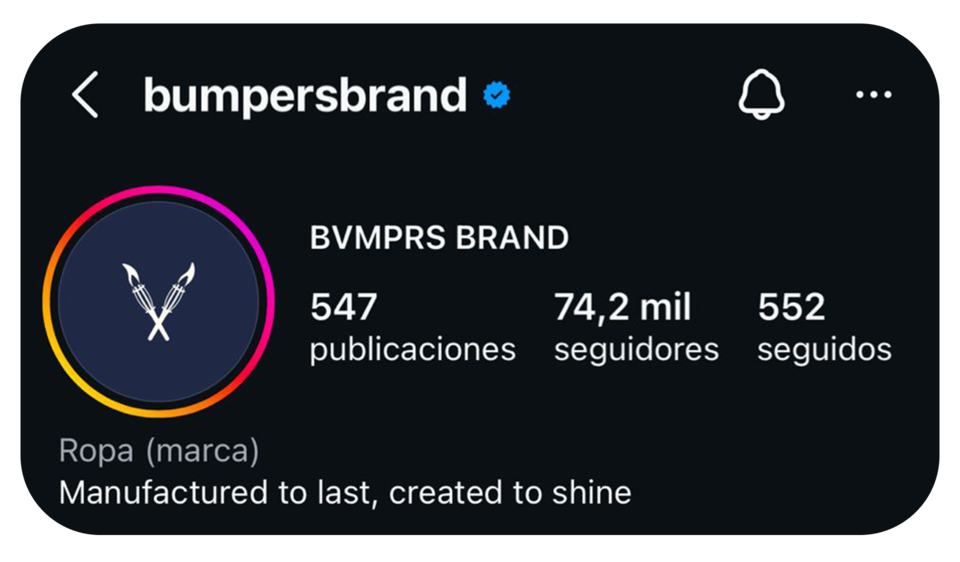The image size is (960, 562).
Task: Open the 552 seguidos list
Action: coord(824,328)
